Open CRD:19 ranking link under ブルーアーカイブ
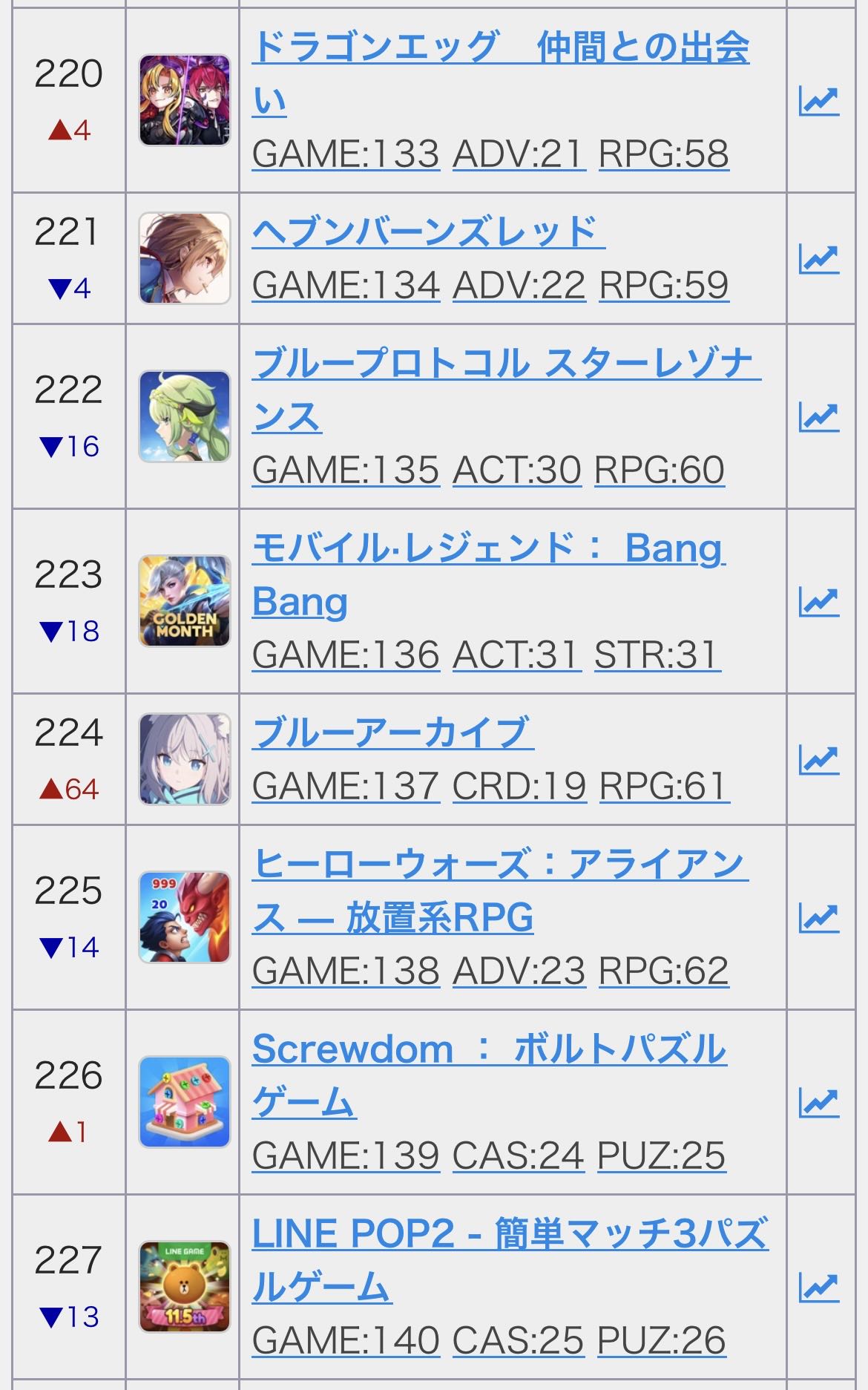This screenshot has width=868, height=1390. [x=519, y=787]
